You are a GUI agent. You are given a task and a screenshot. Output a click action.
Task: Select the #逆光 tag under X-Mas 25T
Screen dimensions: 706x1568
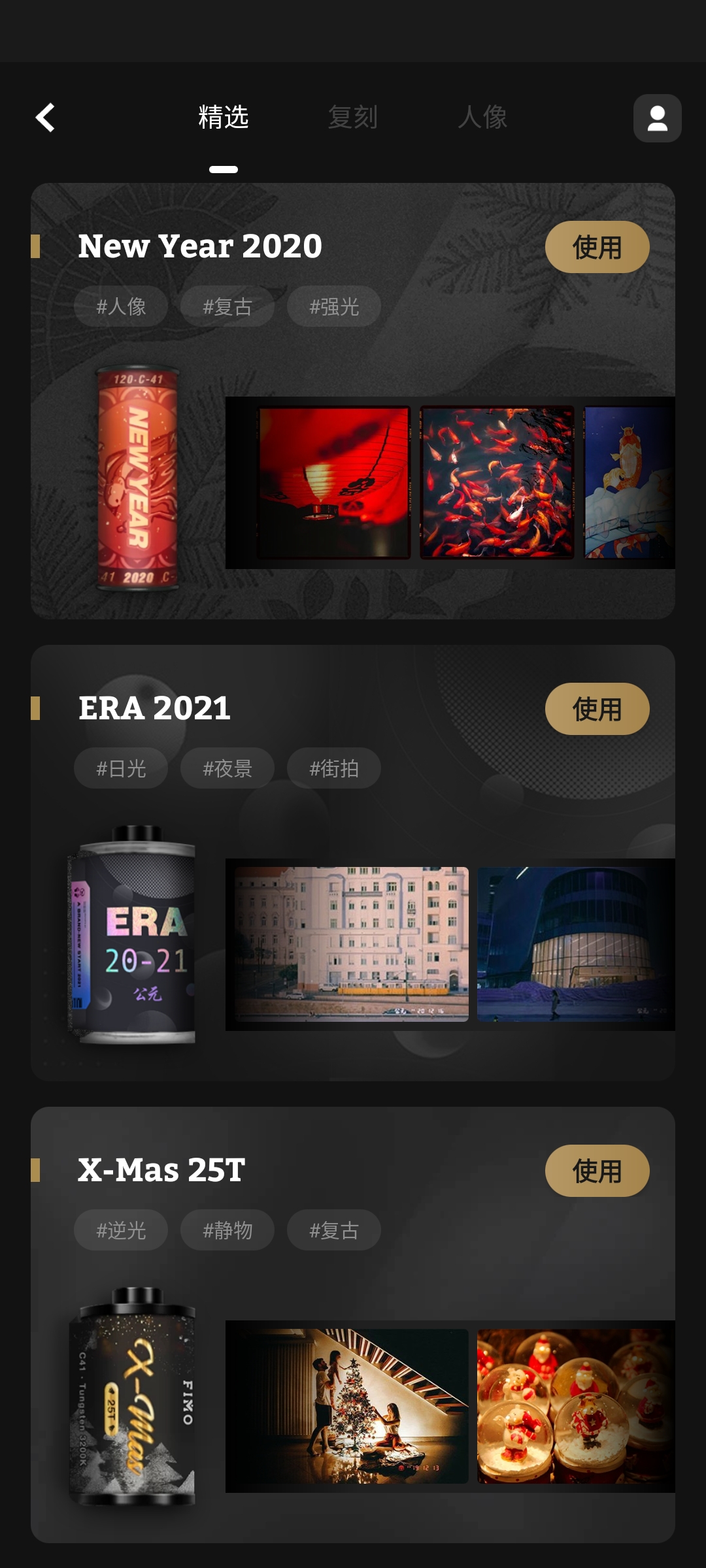click(x=121, y=1230)
